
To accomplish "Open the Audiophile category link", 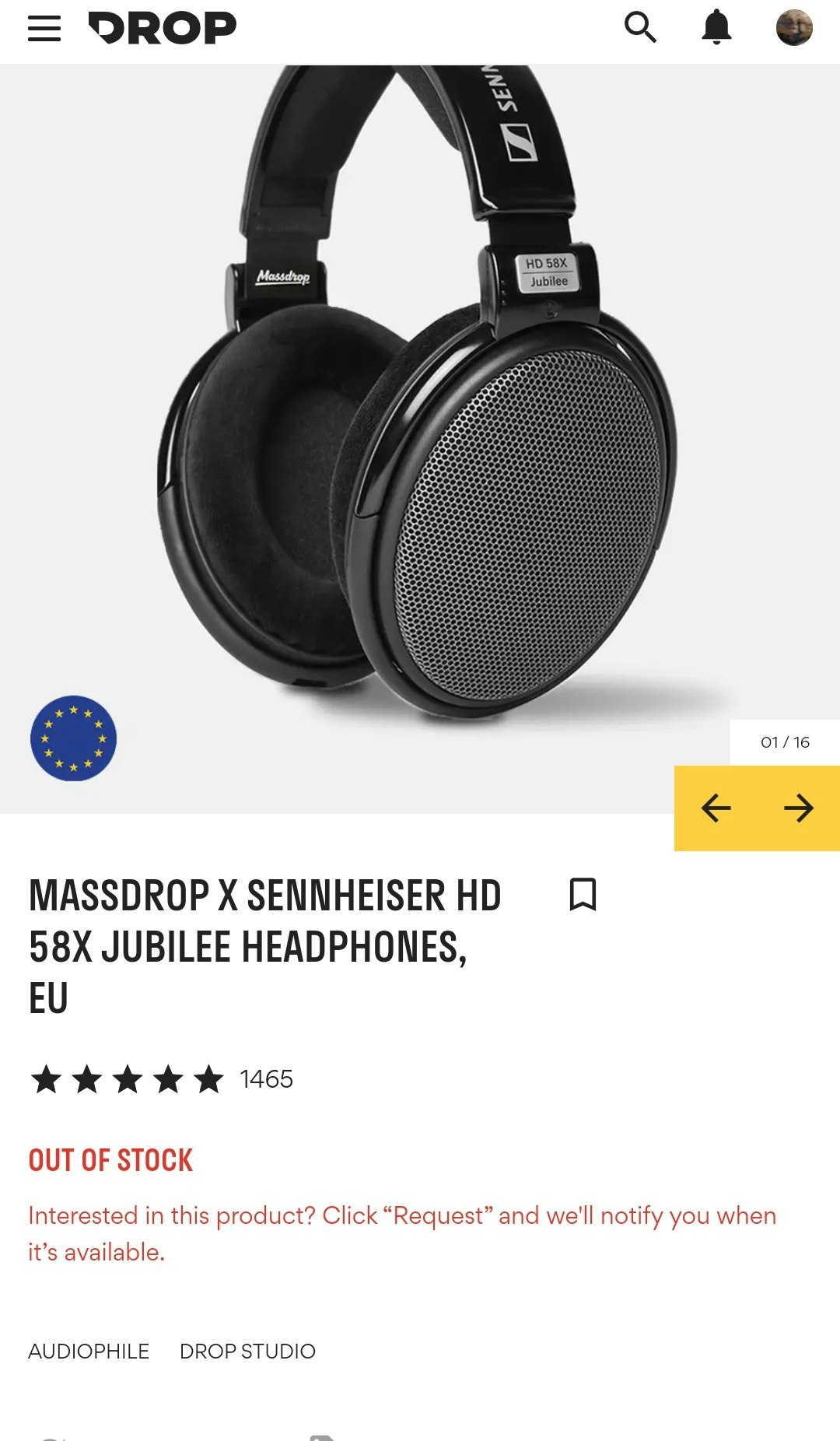I will coord(89,1352).
